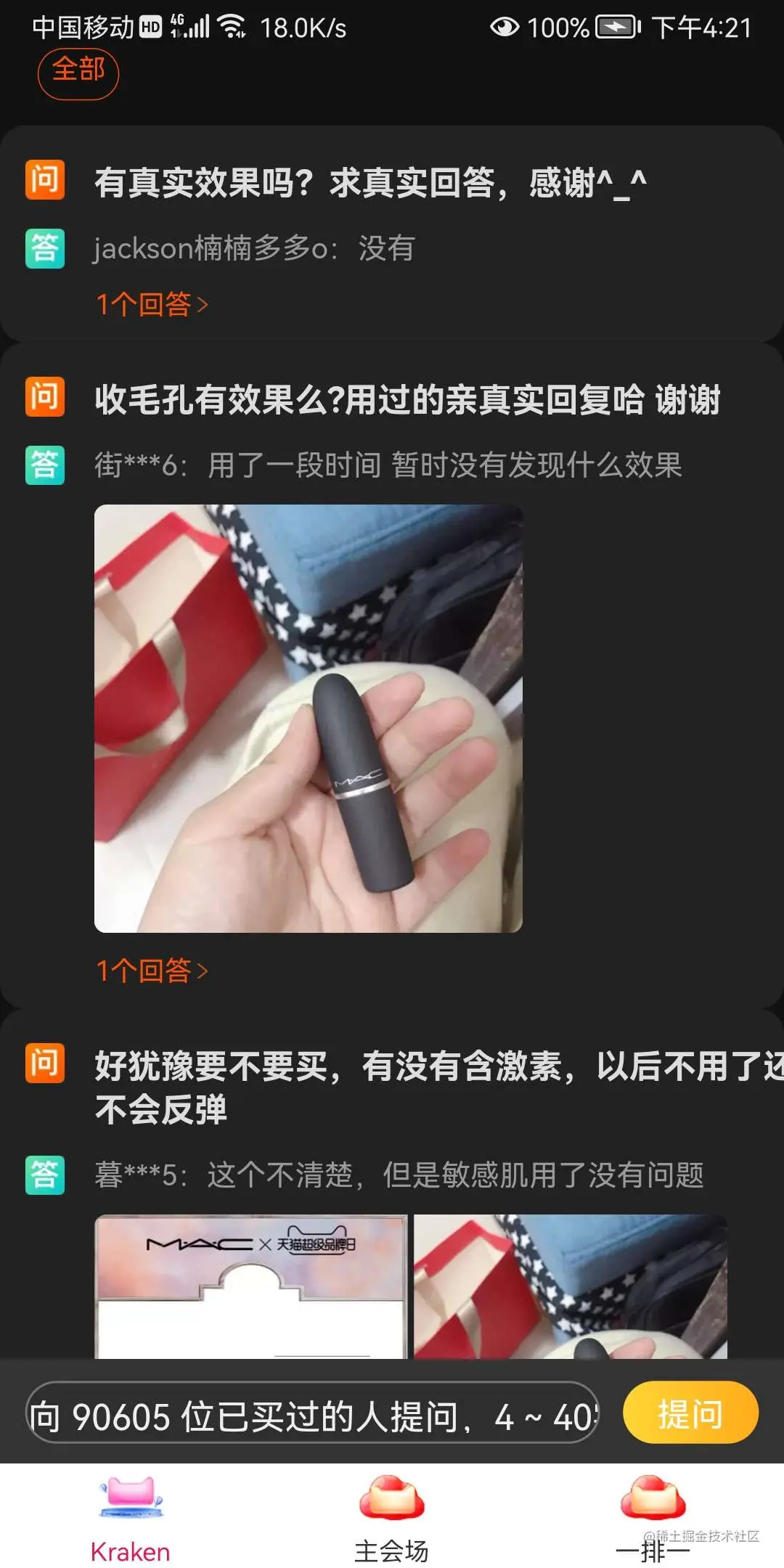Switch to the 一排一 tab
Screen dimensions: 784x1568
pos(653,1517)
